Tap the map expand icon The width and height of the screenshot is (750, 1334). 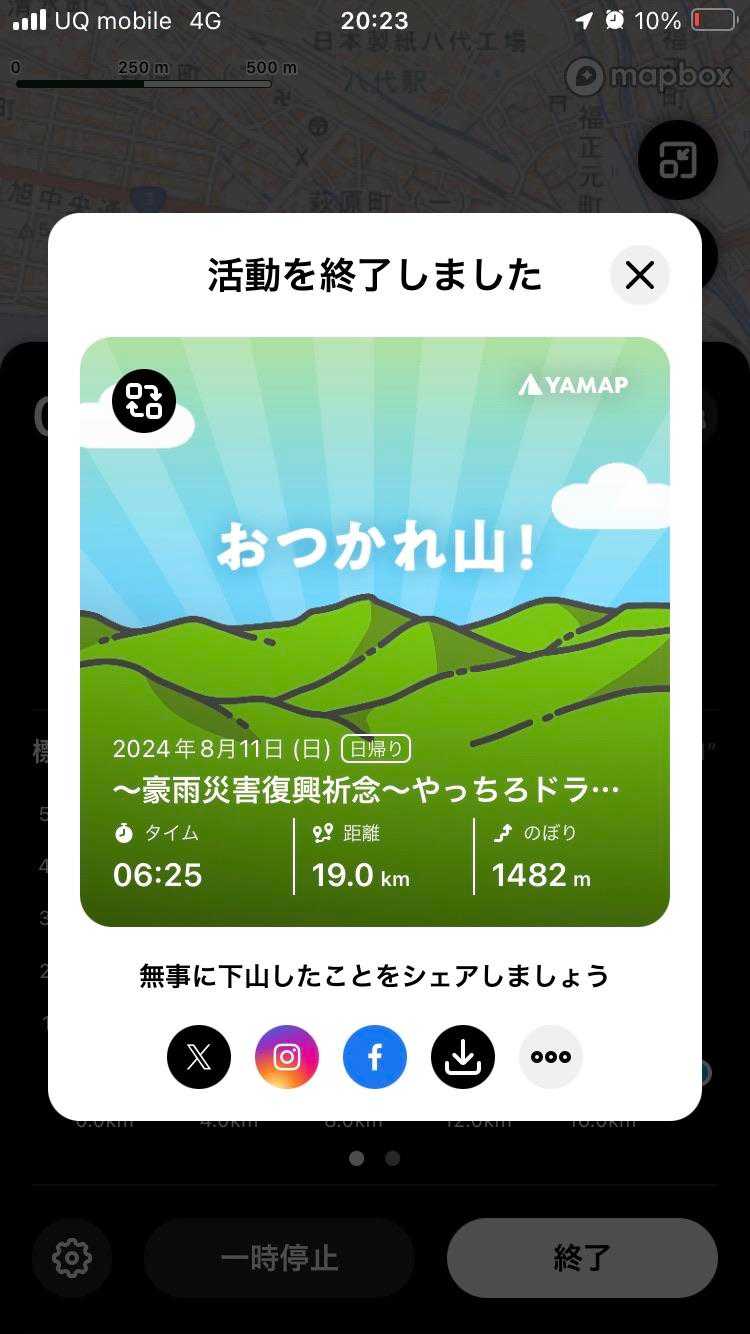coord(678,160)
